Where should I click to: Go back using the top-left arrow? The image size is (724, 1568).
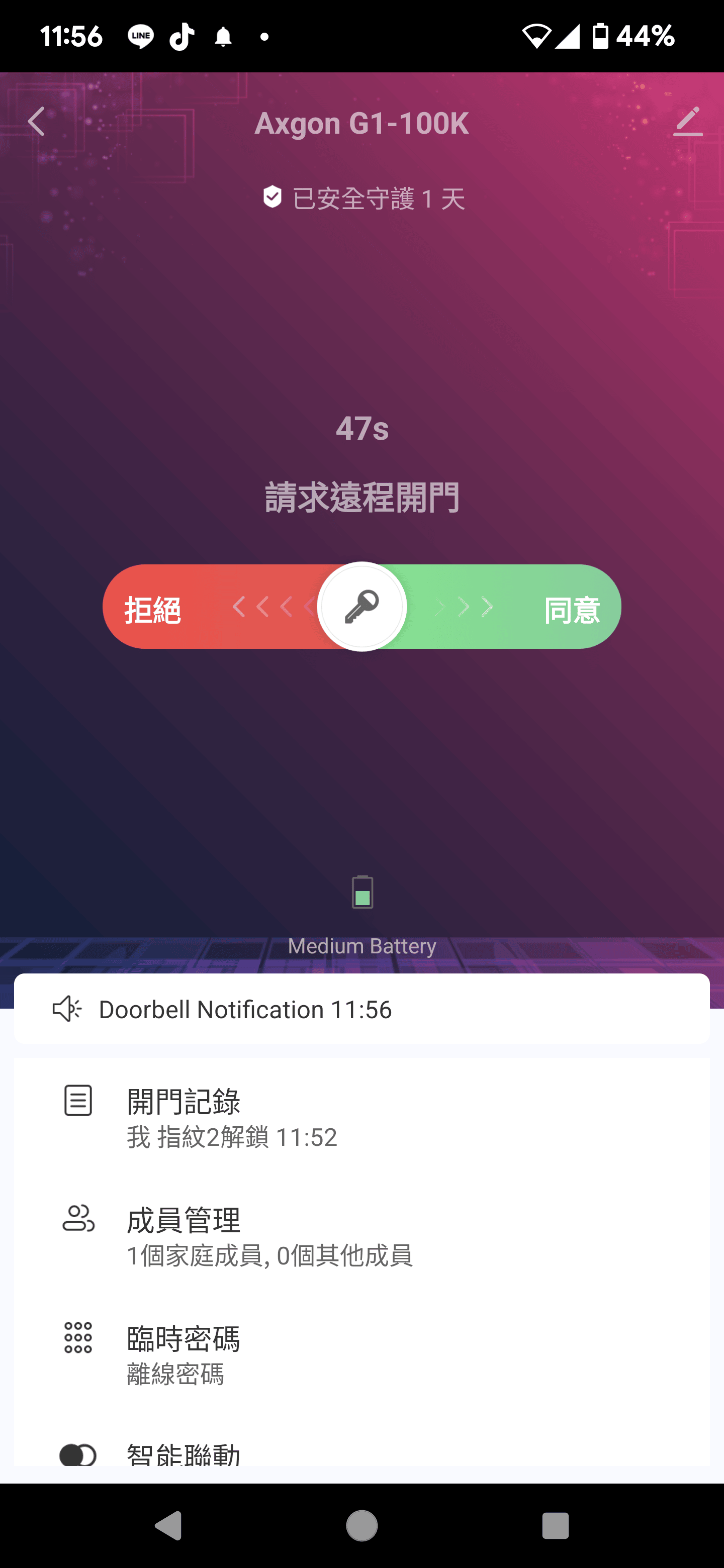(x=37, y=122)
